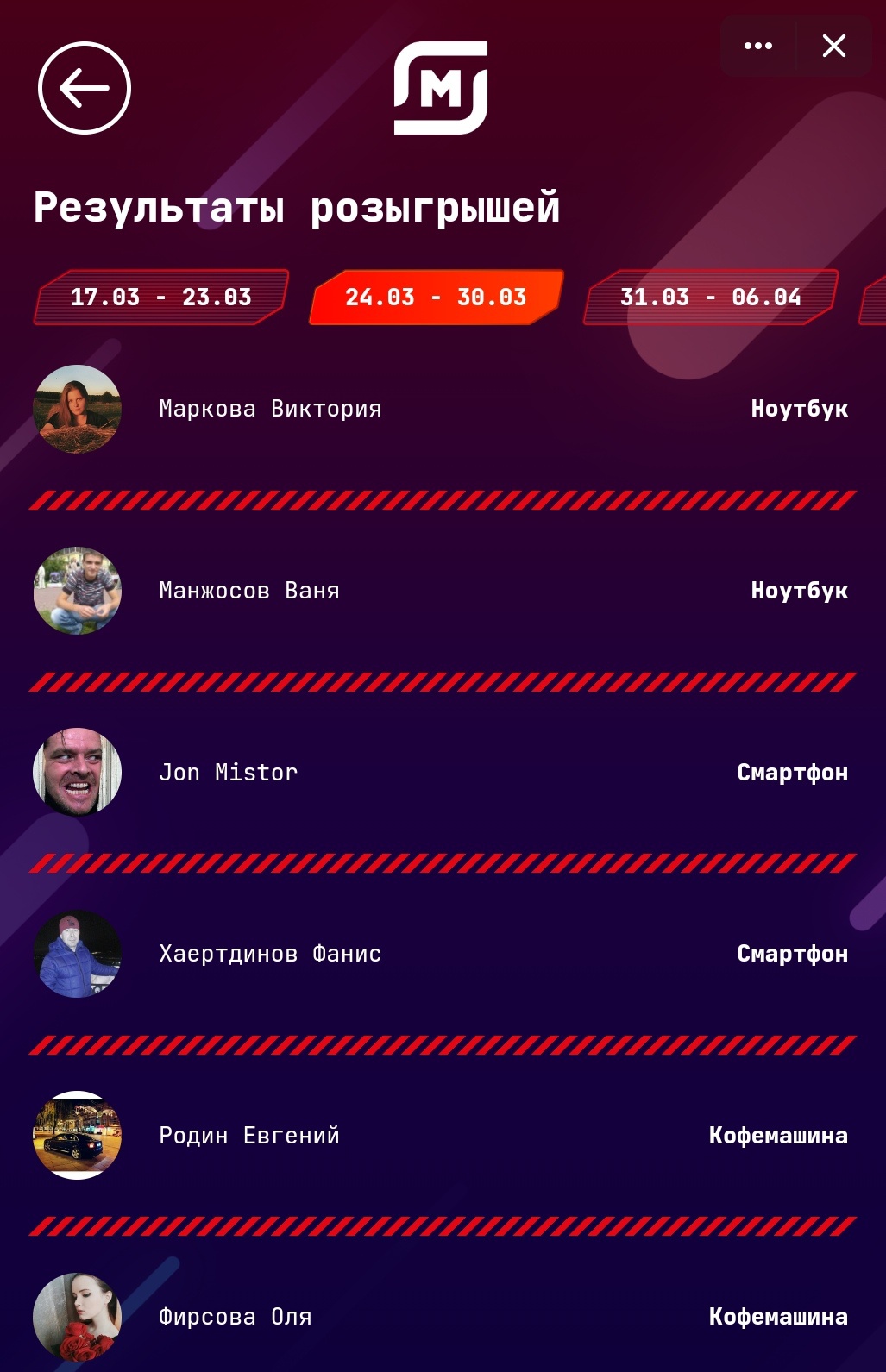Close the mini app
The height and width of the screenshot is (1372, 886).
point(833,46)
